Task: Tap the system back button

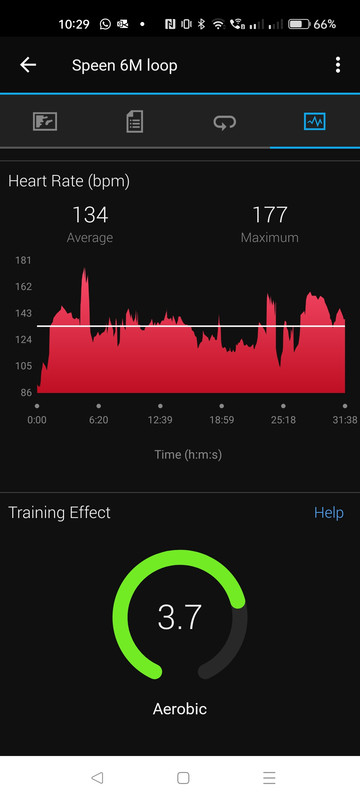Action: [x=97, y=778]
